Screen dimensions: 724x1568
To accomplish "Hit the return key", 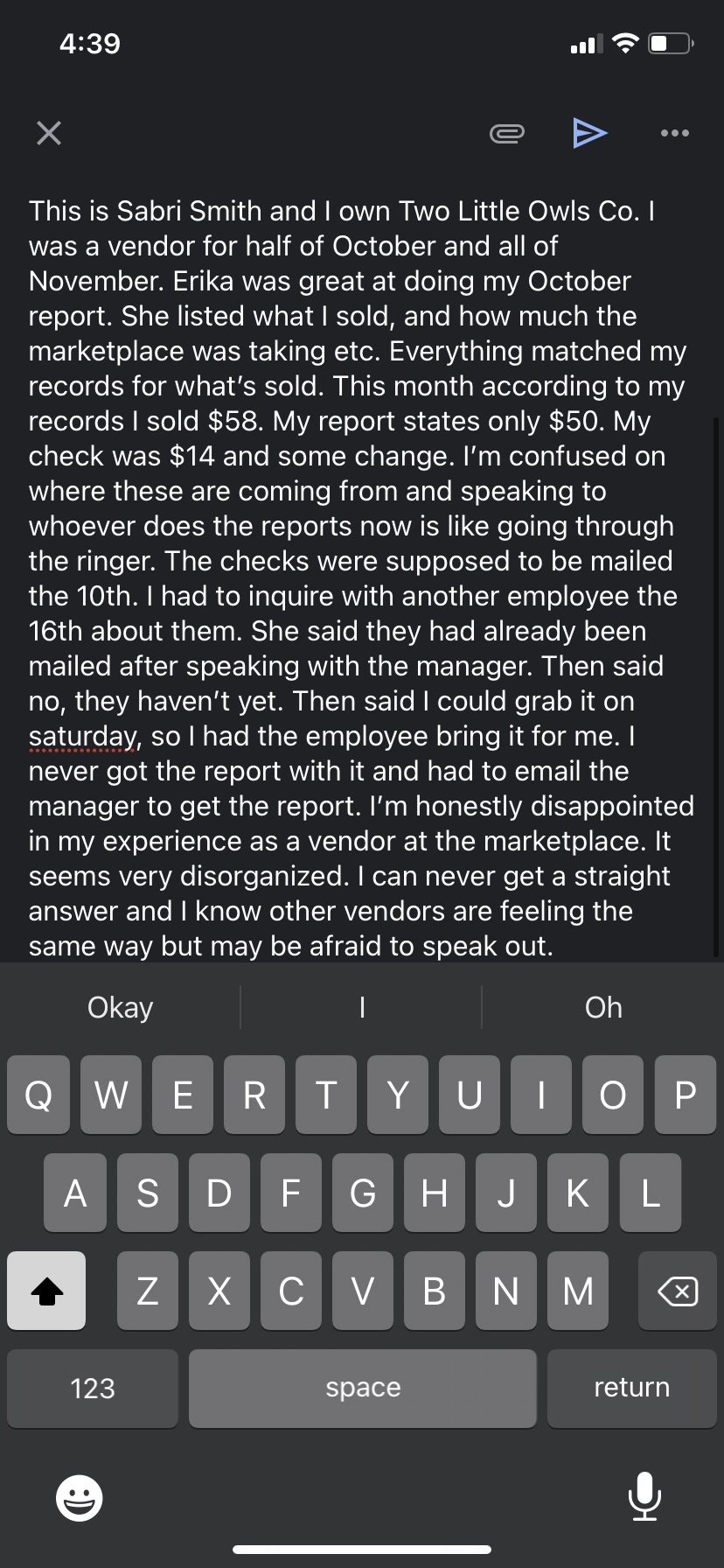I will pyautogui.click(x=631, y=1388).
